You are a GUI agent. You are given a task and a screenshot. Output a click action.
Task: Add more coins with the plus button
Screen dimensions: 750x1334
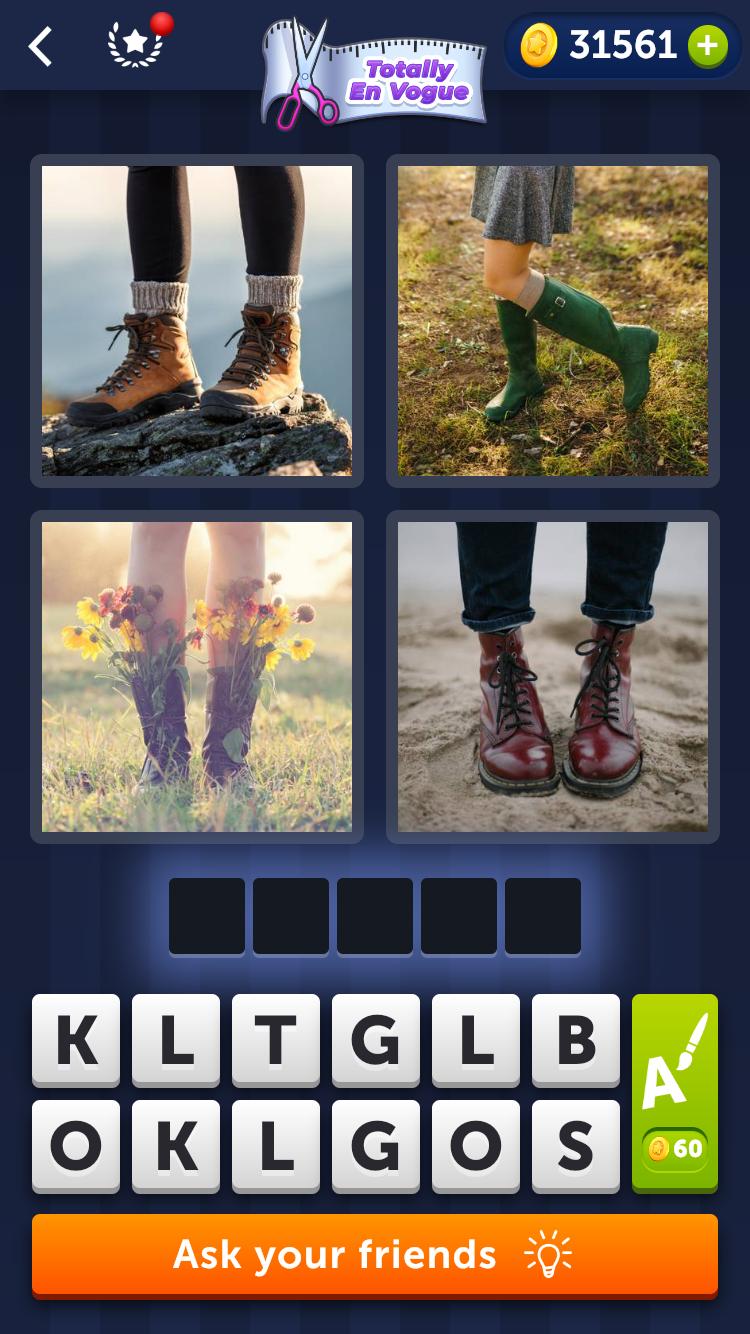pos(707,46)
